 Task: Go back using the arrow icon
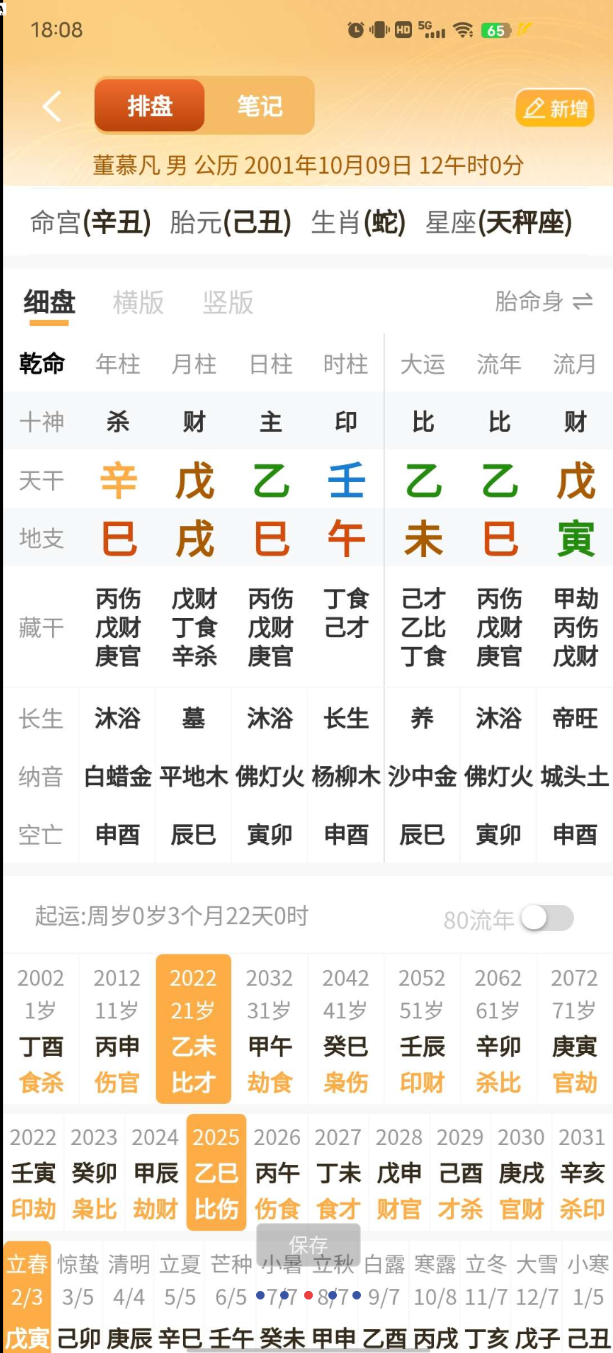52,107
